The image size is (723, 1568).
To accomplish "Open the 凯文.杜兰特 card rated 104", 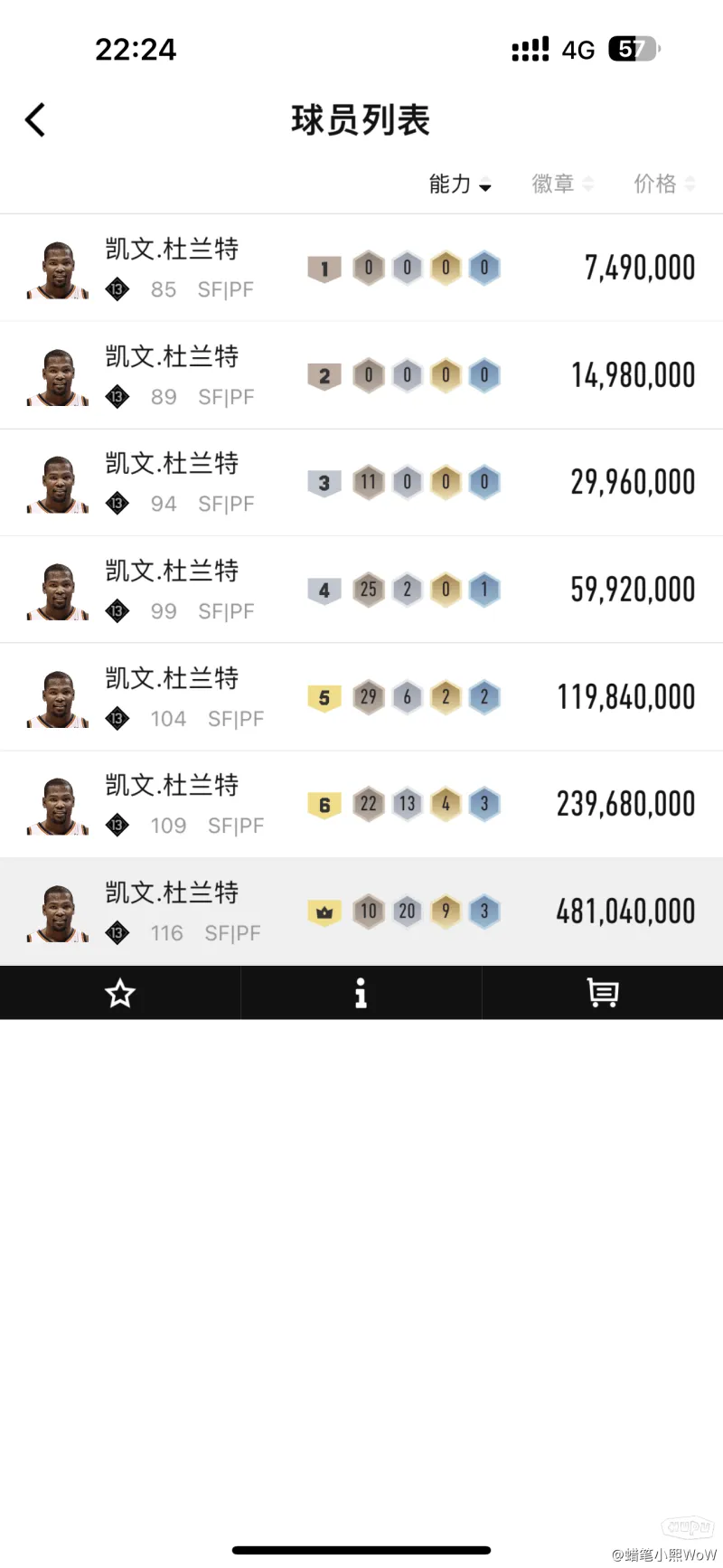I will [x=361, y=697].
